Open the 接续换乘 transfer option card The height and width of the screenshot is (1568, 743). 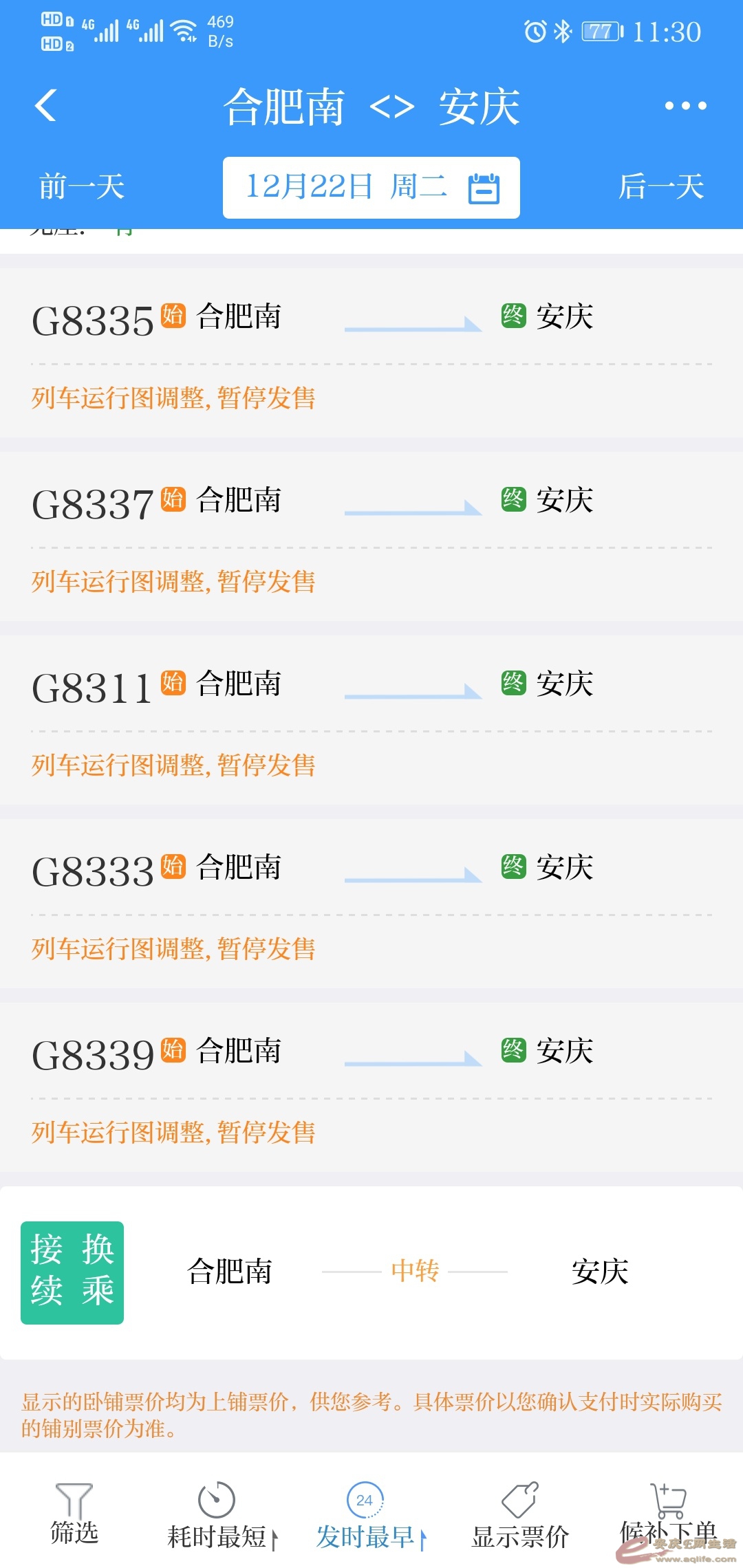pos(371,1272)
